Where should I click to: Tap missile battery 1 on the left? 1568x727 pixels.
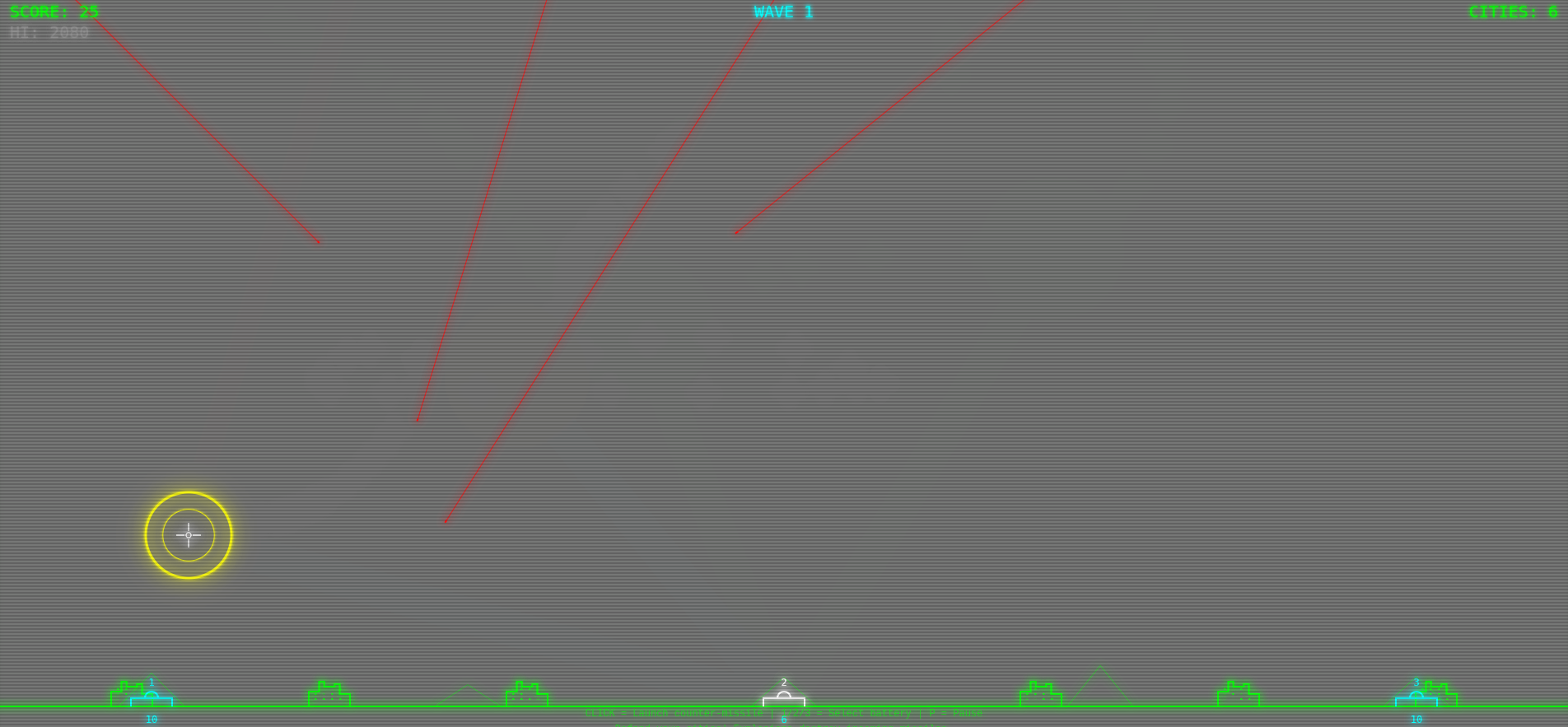(x=152, y=699)
